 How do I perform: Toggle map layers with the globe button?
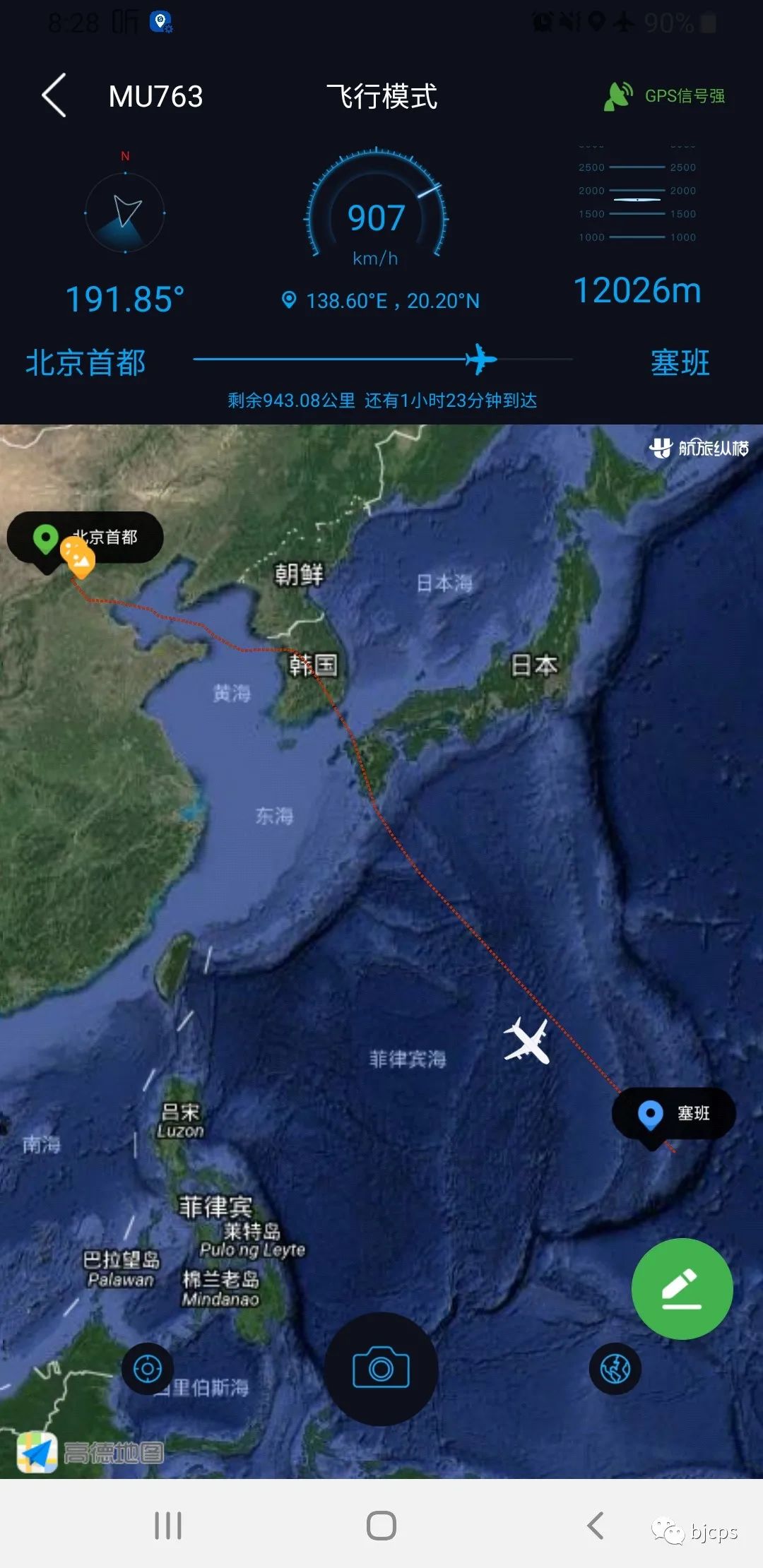(615, 1369)
